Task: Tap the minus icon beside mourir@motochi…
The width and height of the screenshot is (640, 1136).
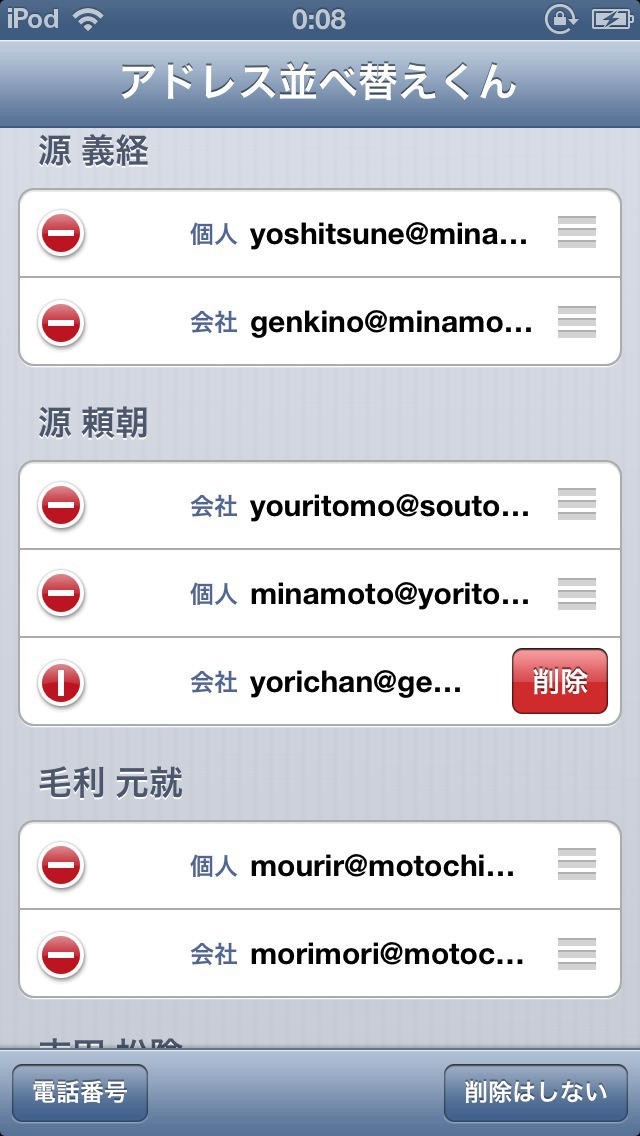Action: point(61,866)
